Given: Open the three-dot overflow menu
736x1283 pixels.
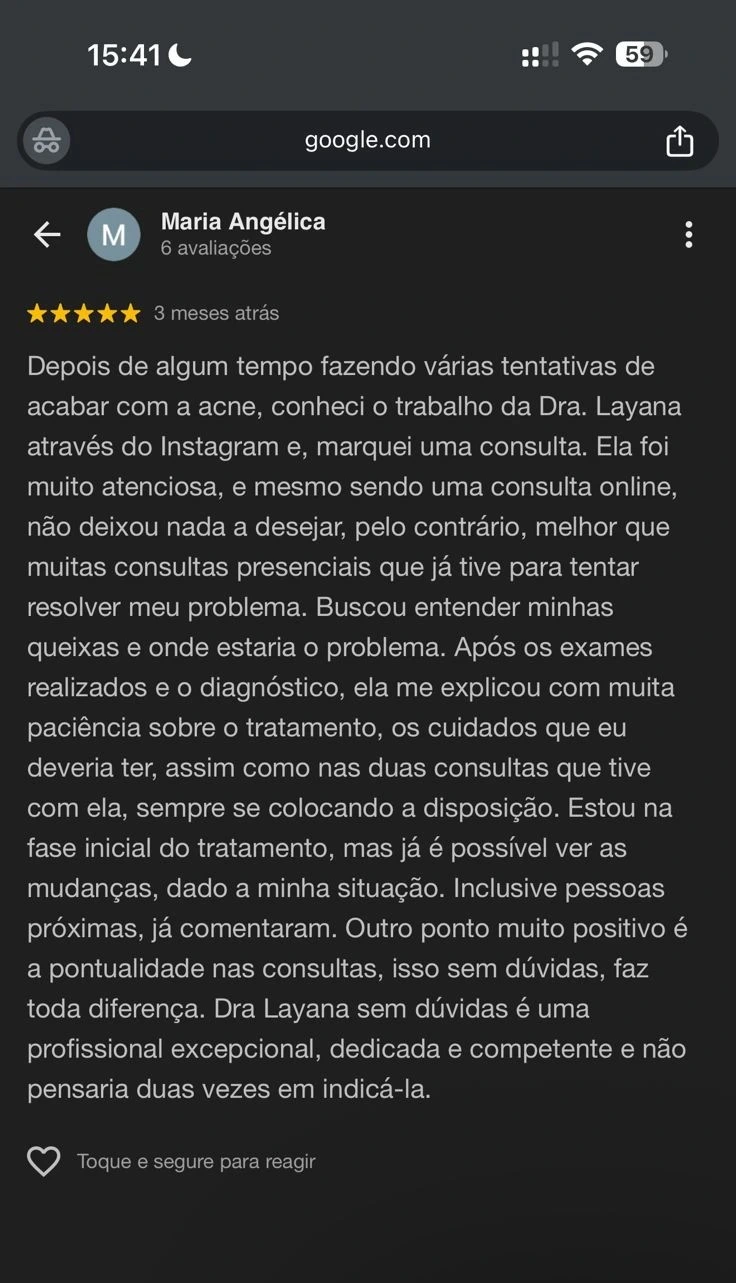Looking at the screenshot, I should pyautogui.click(x=688, y=234).
